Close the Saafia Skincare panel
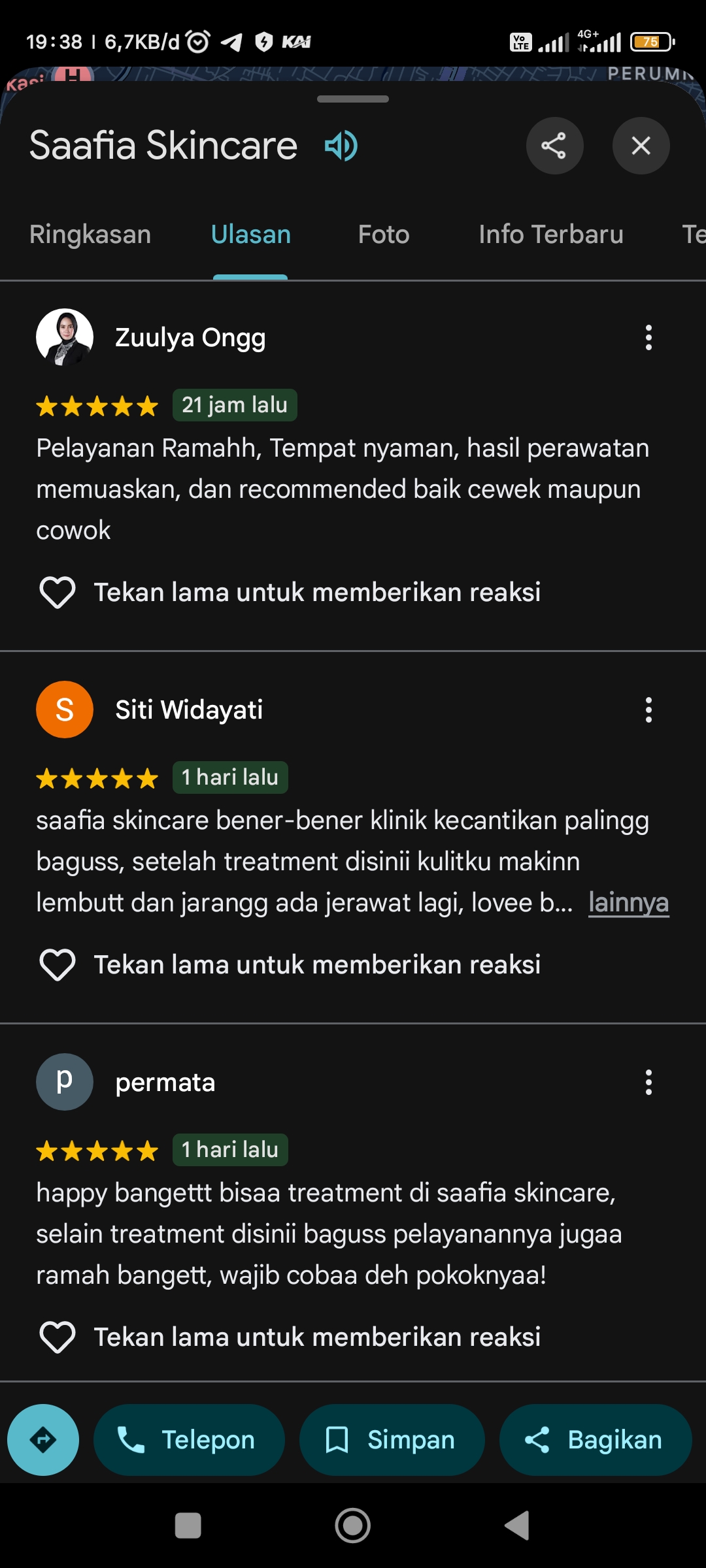The width and height of the screenshot is (706, 1568). point(641,146)
